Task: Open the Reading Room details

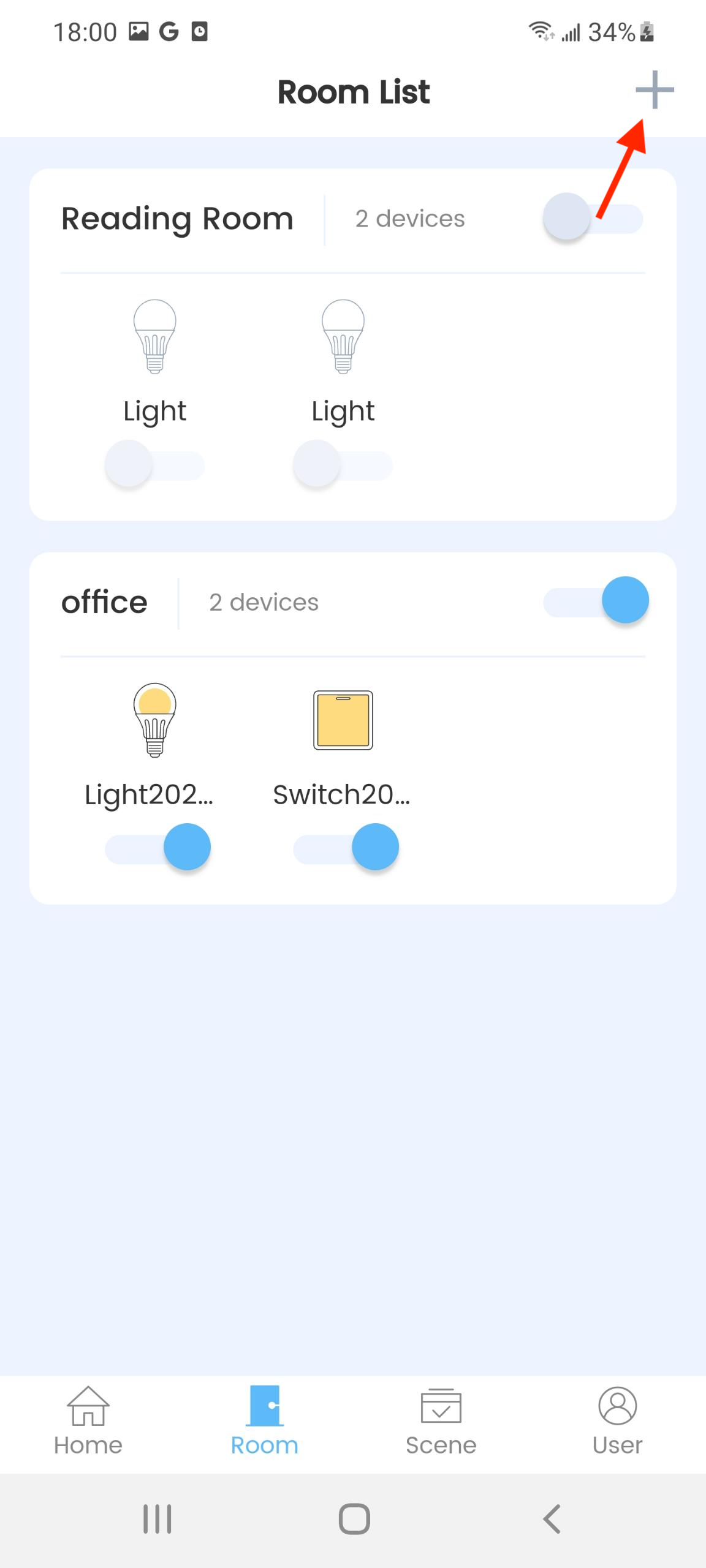Action: [x=178, y=219]
